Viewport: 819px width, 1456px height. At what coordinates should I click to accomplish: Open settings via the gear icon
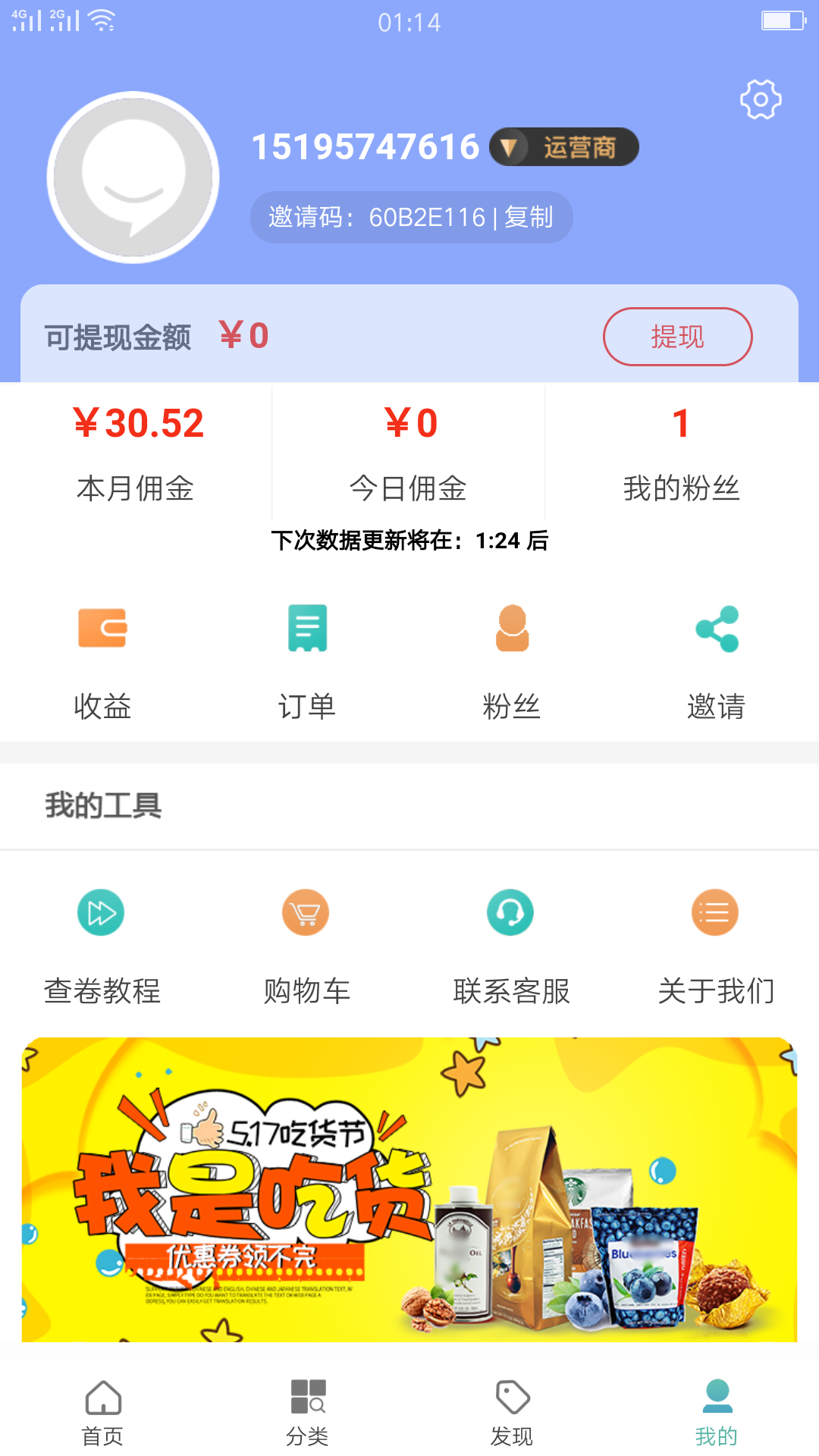pos(761,99)
